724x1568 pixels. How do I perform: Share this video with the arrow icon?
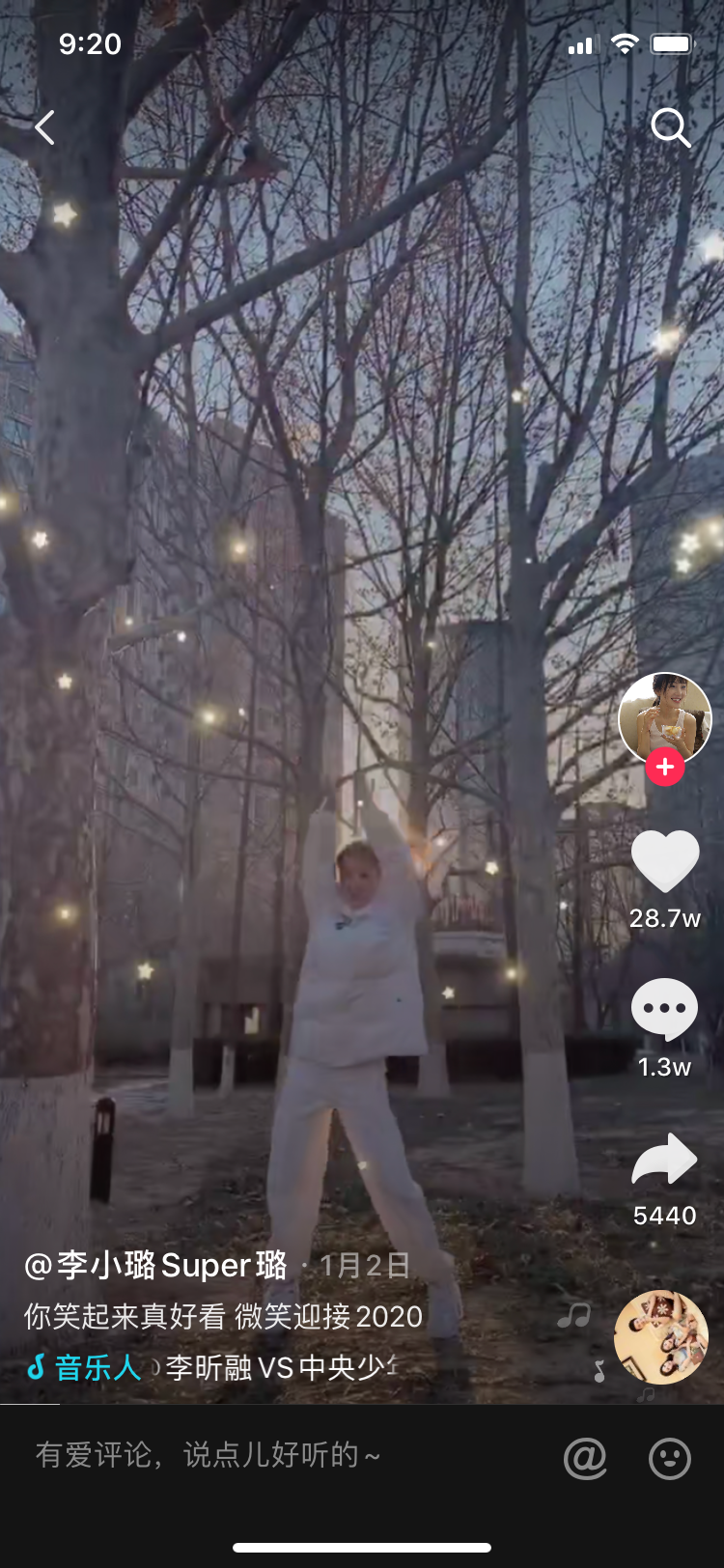click(664, 1160)
